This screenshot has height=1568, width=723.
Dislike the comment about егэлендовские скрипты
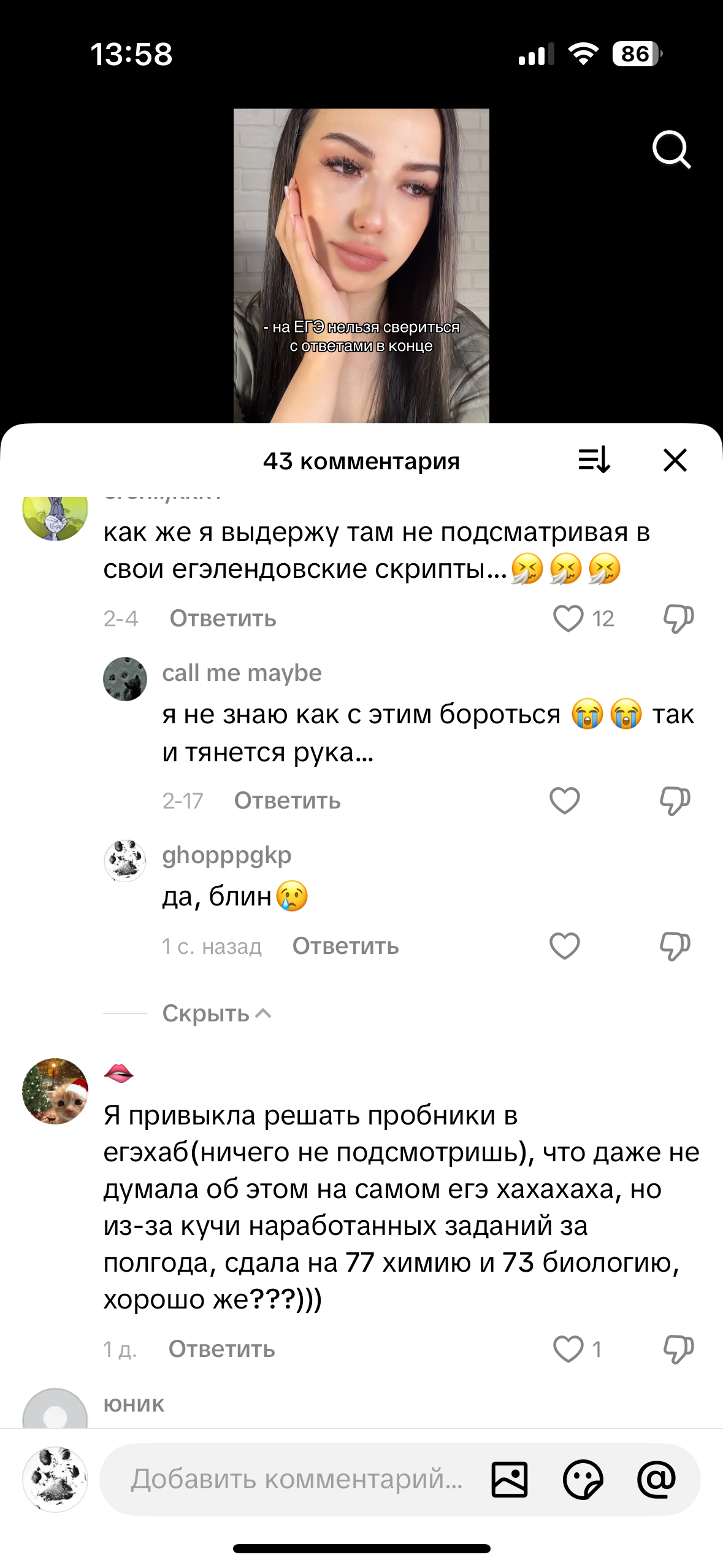678,618
